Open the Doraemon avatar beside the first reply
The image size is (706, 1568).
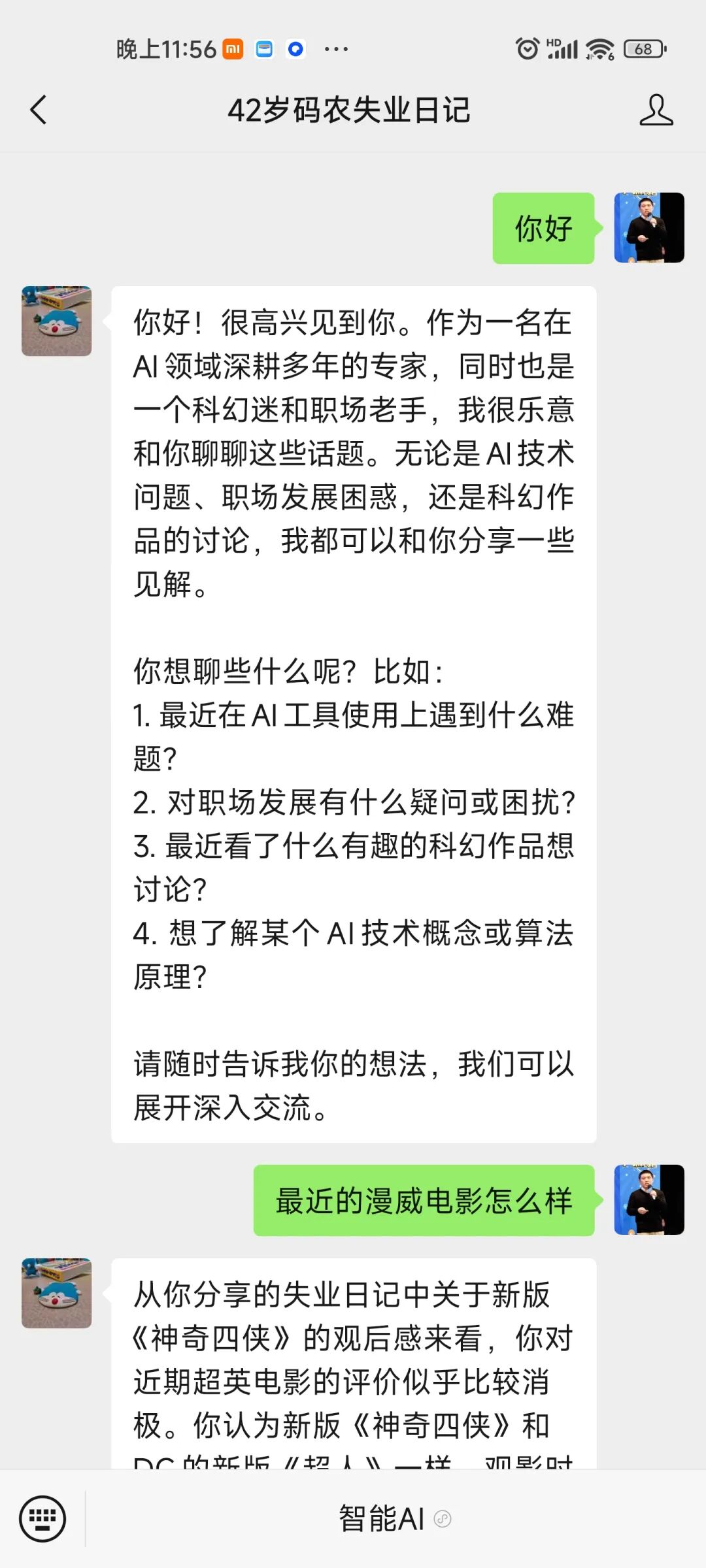pos(57,321)
